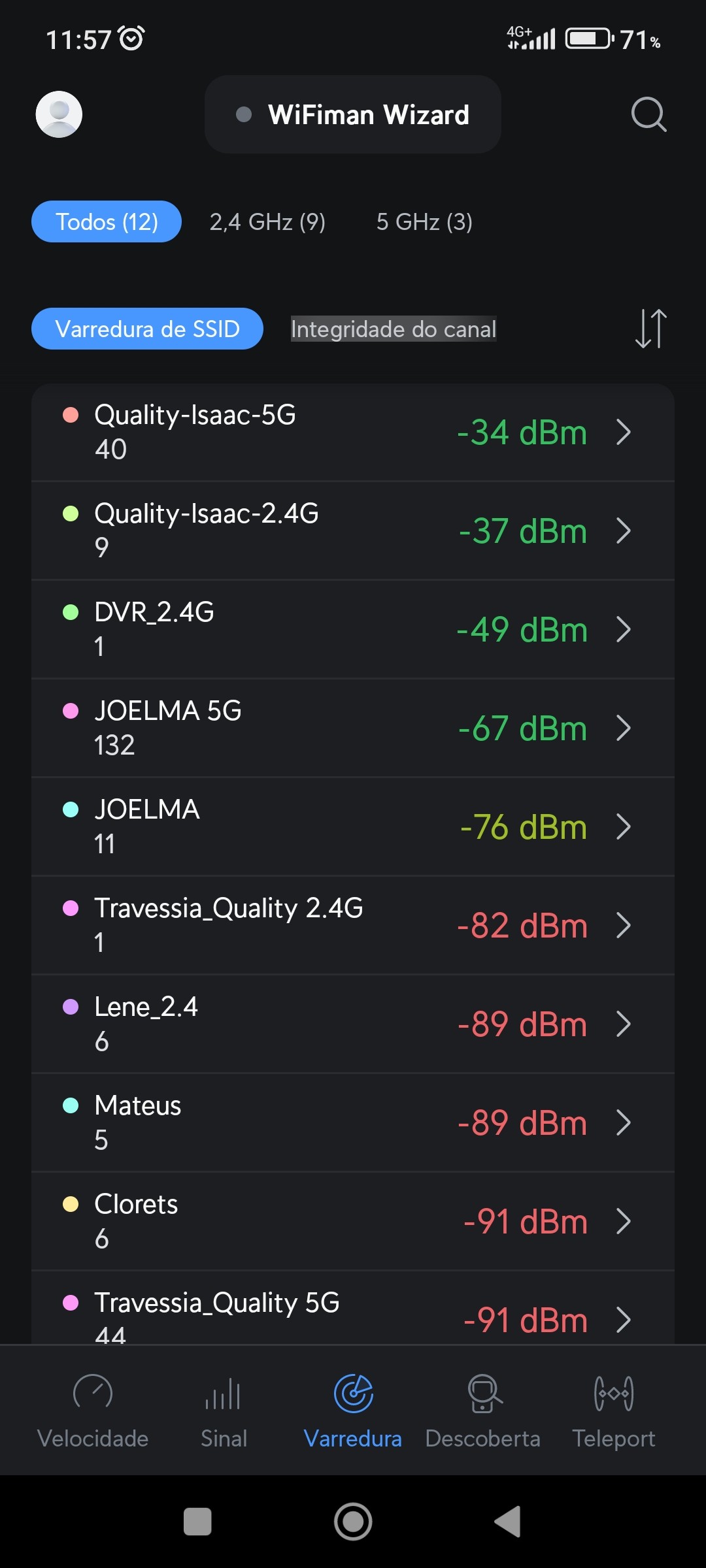Select the 5 GHz (3) filter
The image size is (706, 1568).
click(424, 222)
